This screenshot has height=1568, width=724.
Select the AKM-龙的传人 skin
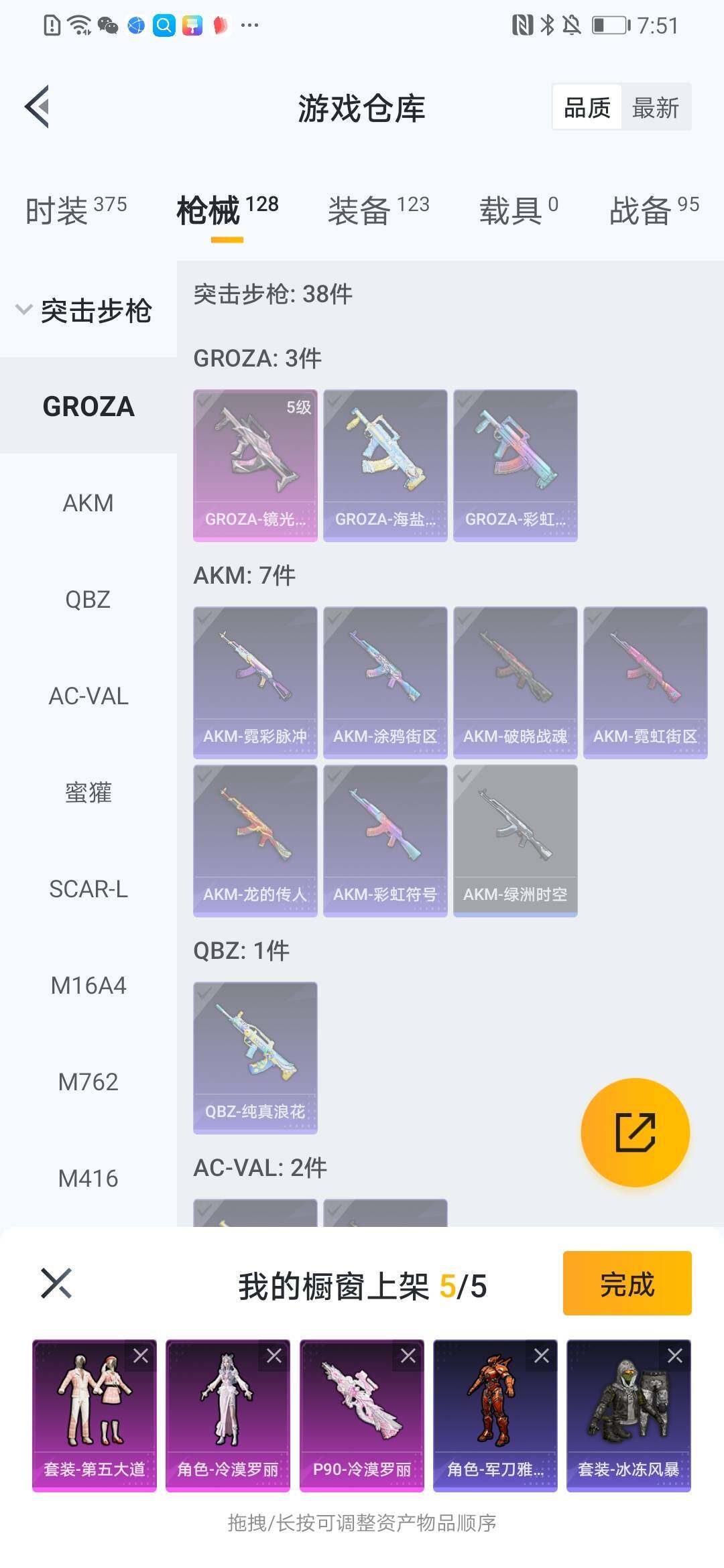point(255,840)
